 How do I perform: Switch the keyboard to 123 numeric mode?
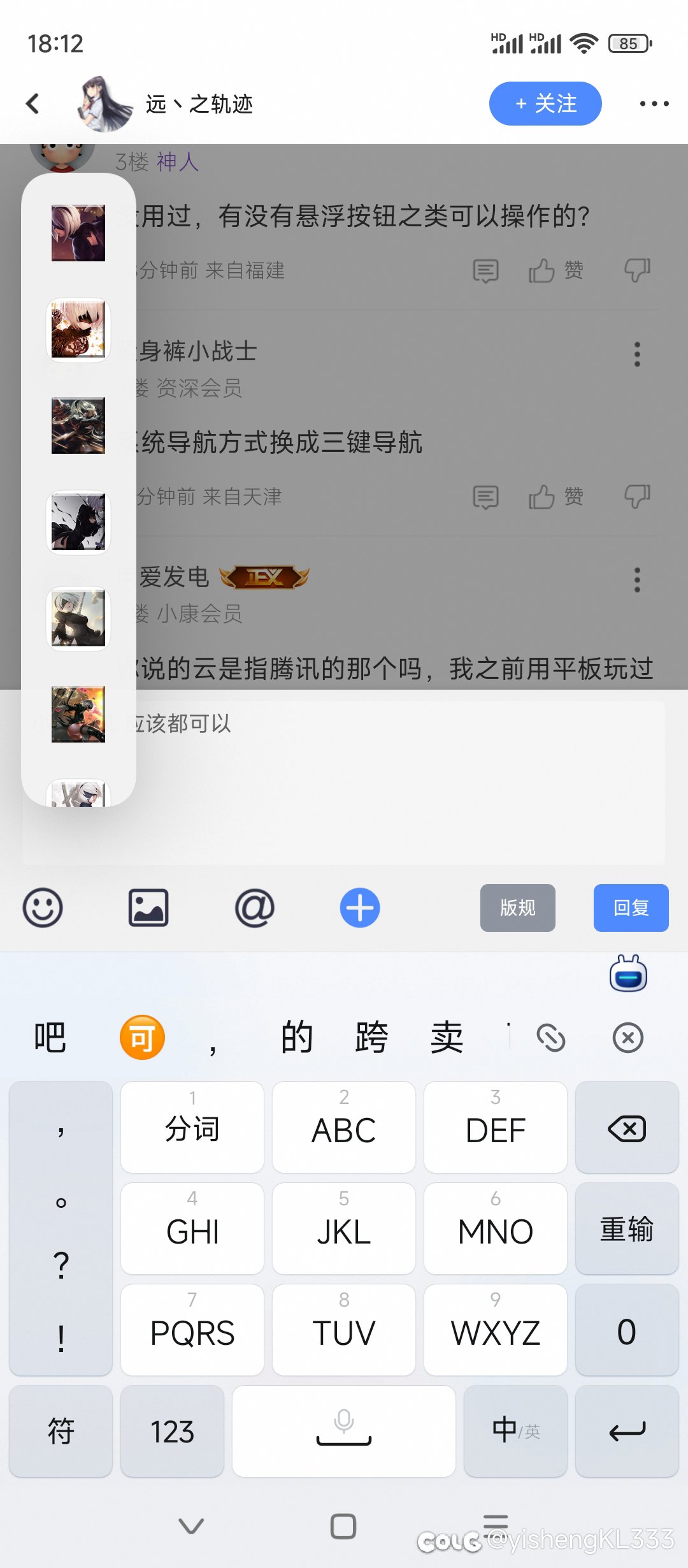[172, 1431]
